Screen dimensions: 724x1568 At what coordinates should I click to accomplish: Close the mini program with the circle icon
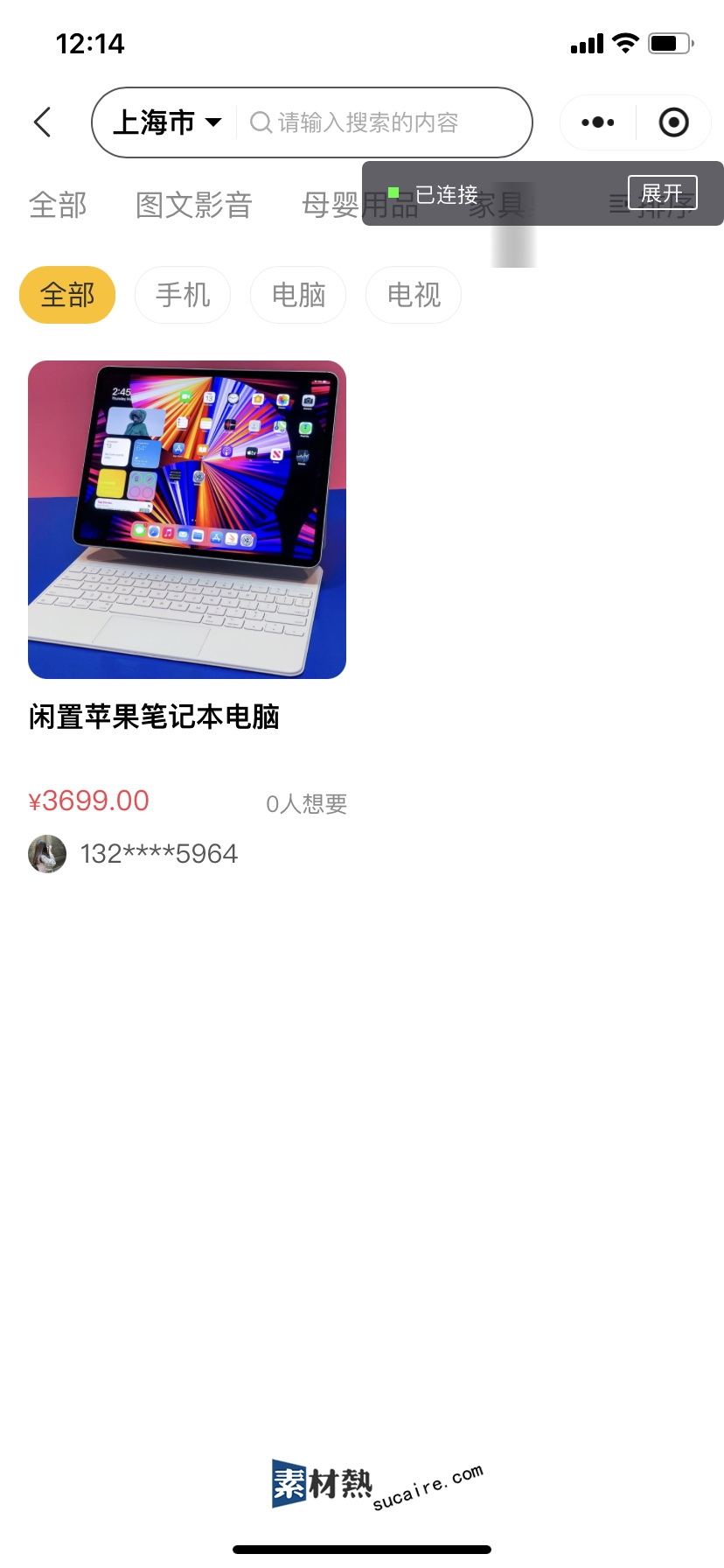pos(673,122)
